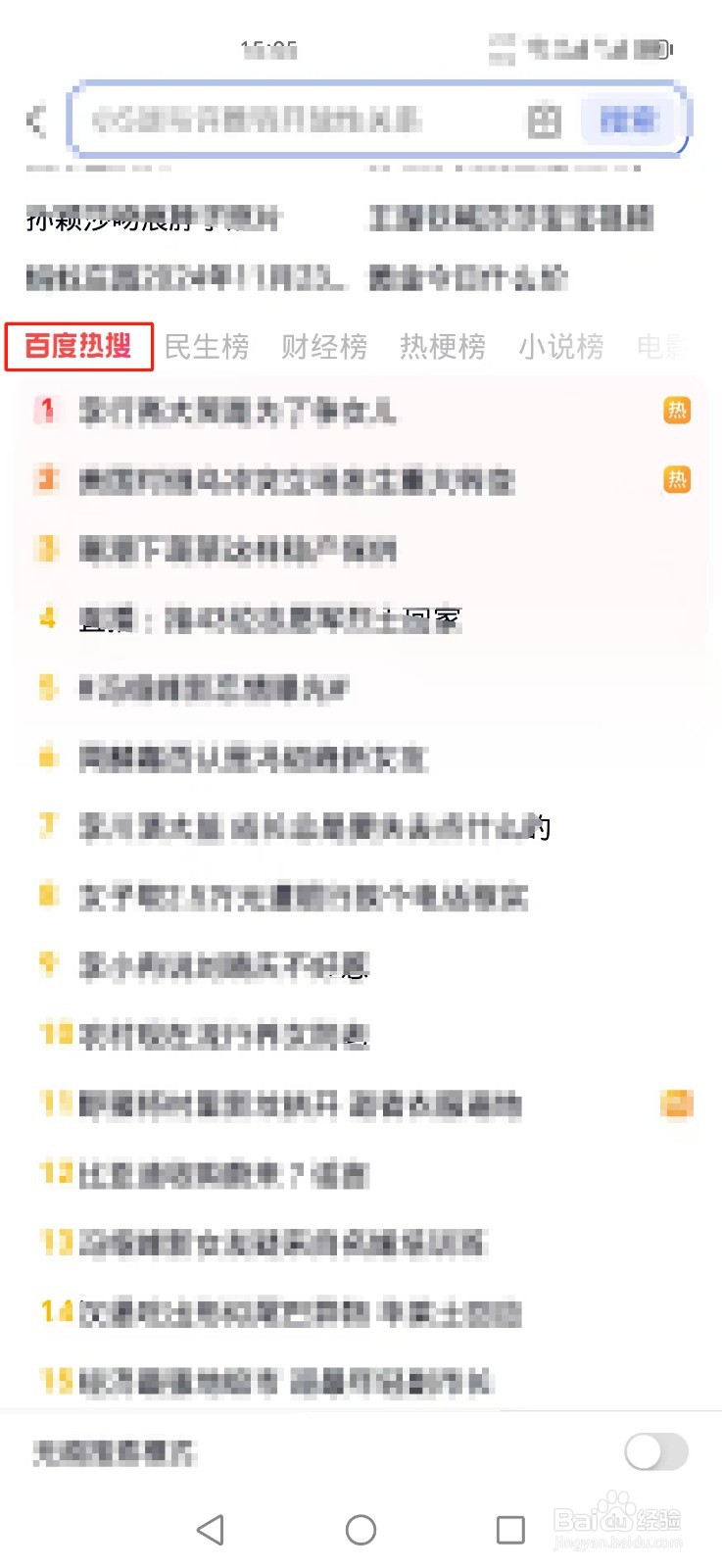Viewport: 722px width, 1568px height.
Task: Tap the camera icon for image search
Action: tap(545, 120)
